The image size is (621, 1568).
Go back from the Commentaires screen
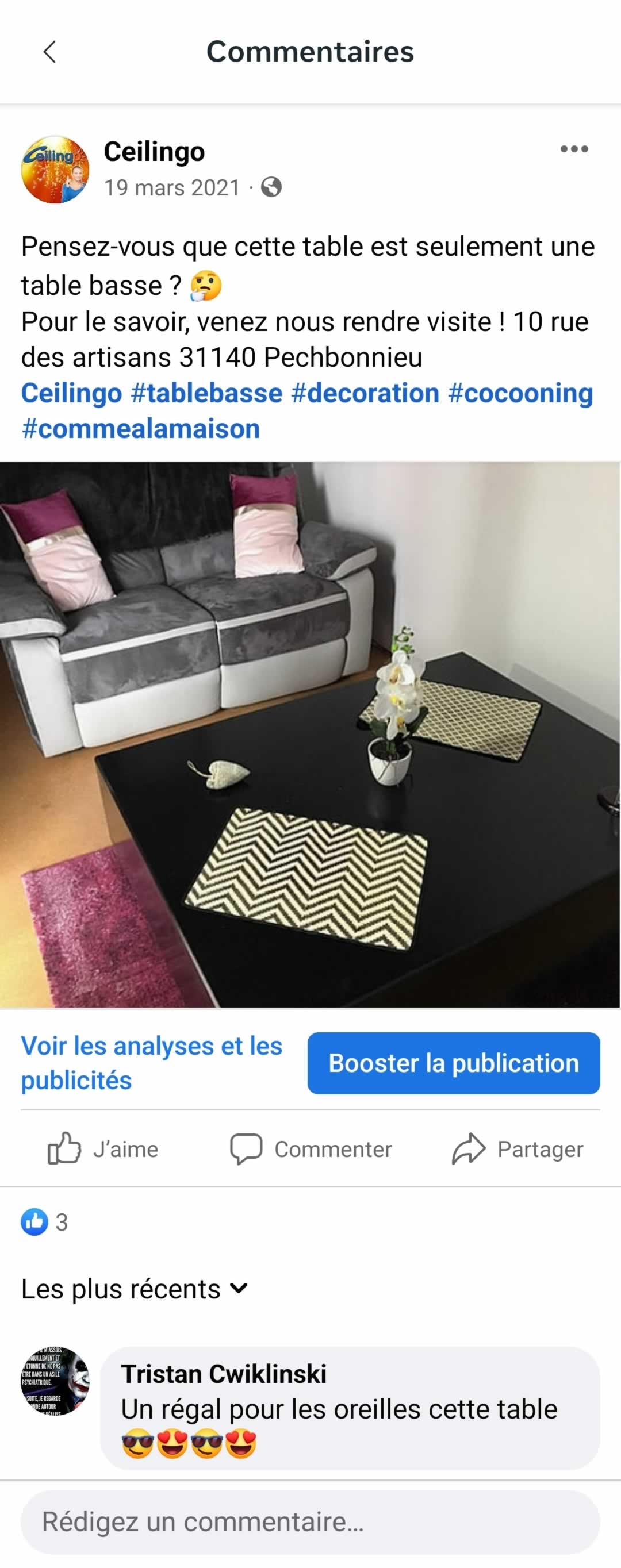pos(50,52)
